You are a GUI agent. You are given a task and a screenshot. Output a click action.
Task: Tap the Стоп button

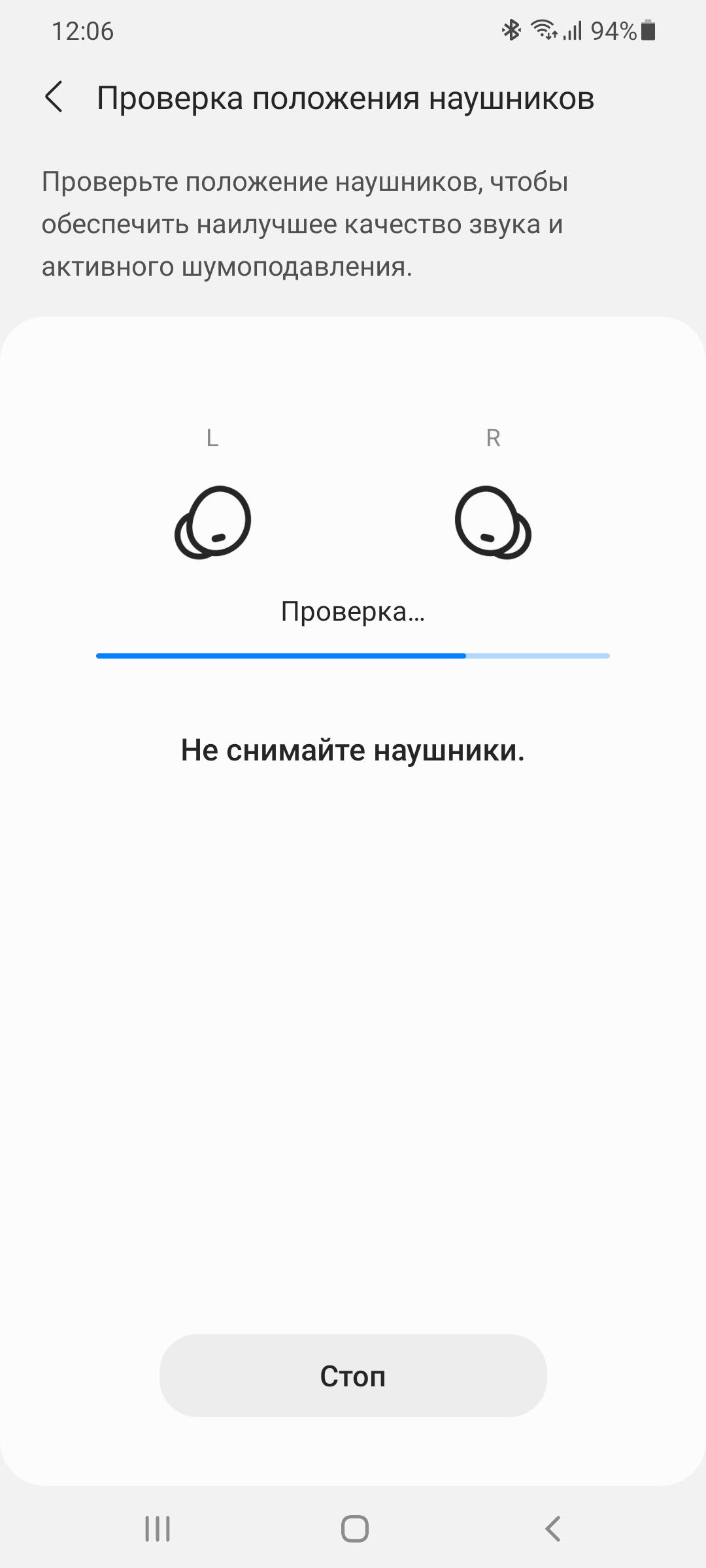[353, 1375]
